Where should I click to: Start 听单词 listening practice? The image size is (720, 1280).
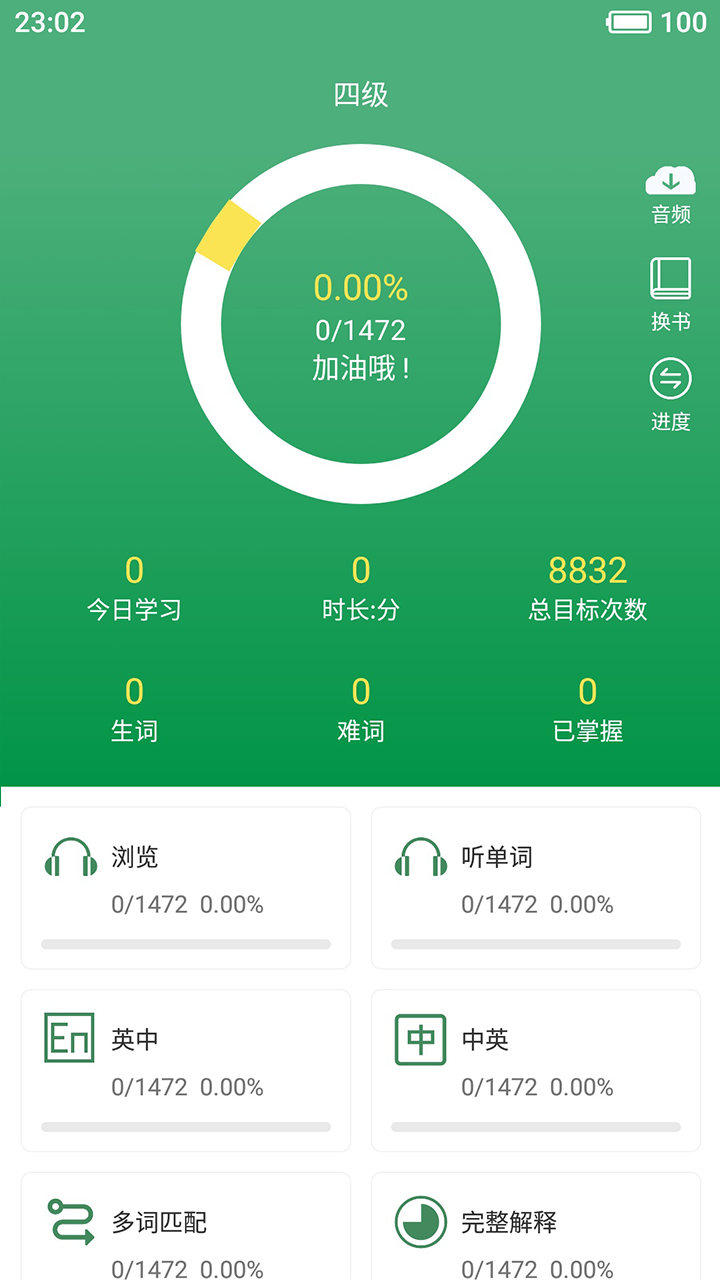pyautogui.click(x=535, y=887)
